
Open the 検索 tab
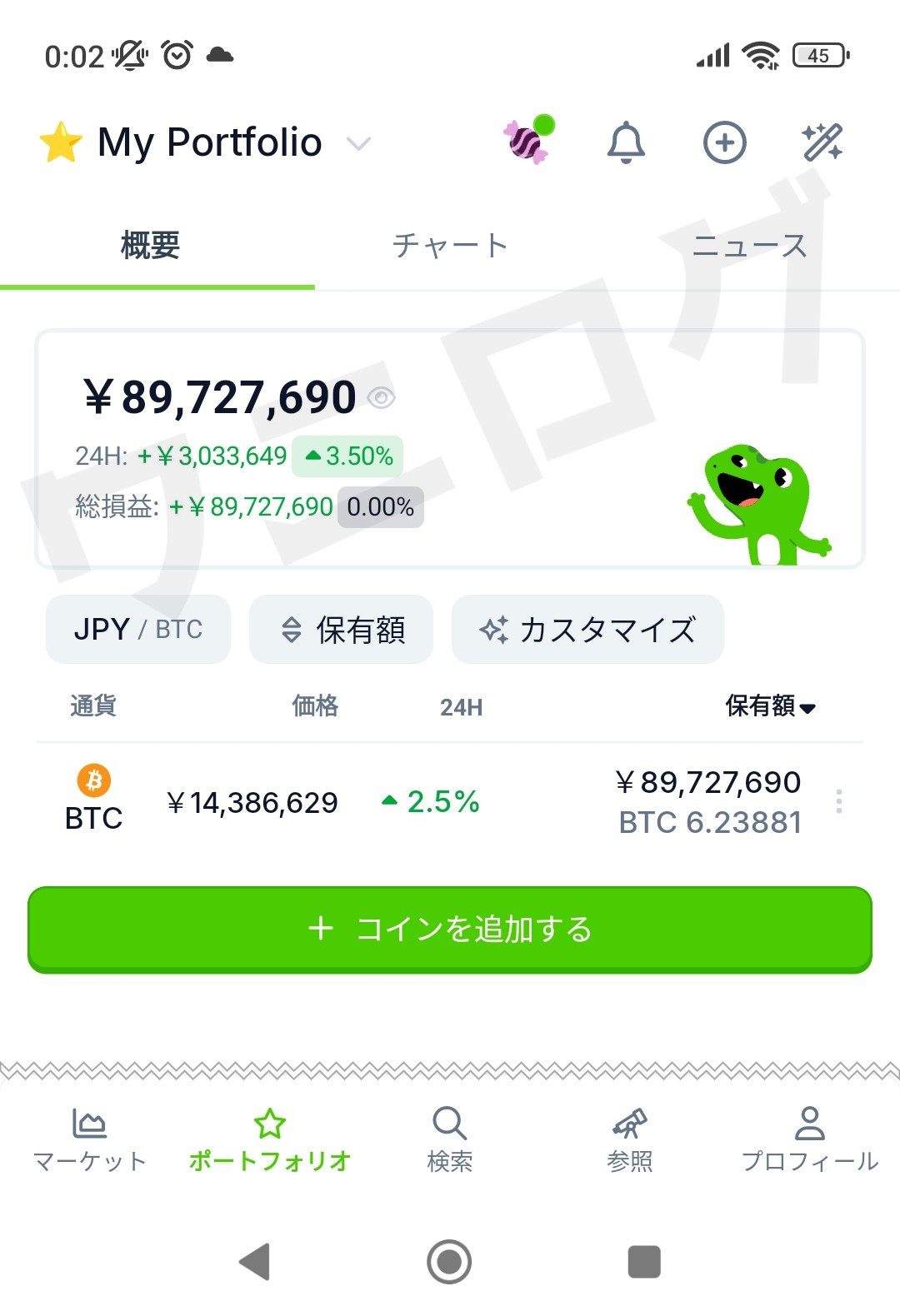(449, 1139)
